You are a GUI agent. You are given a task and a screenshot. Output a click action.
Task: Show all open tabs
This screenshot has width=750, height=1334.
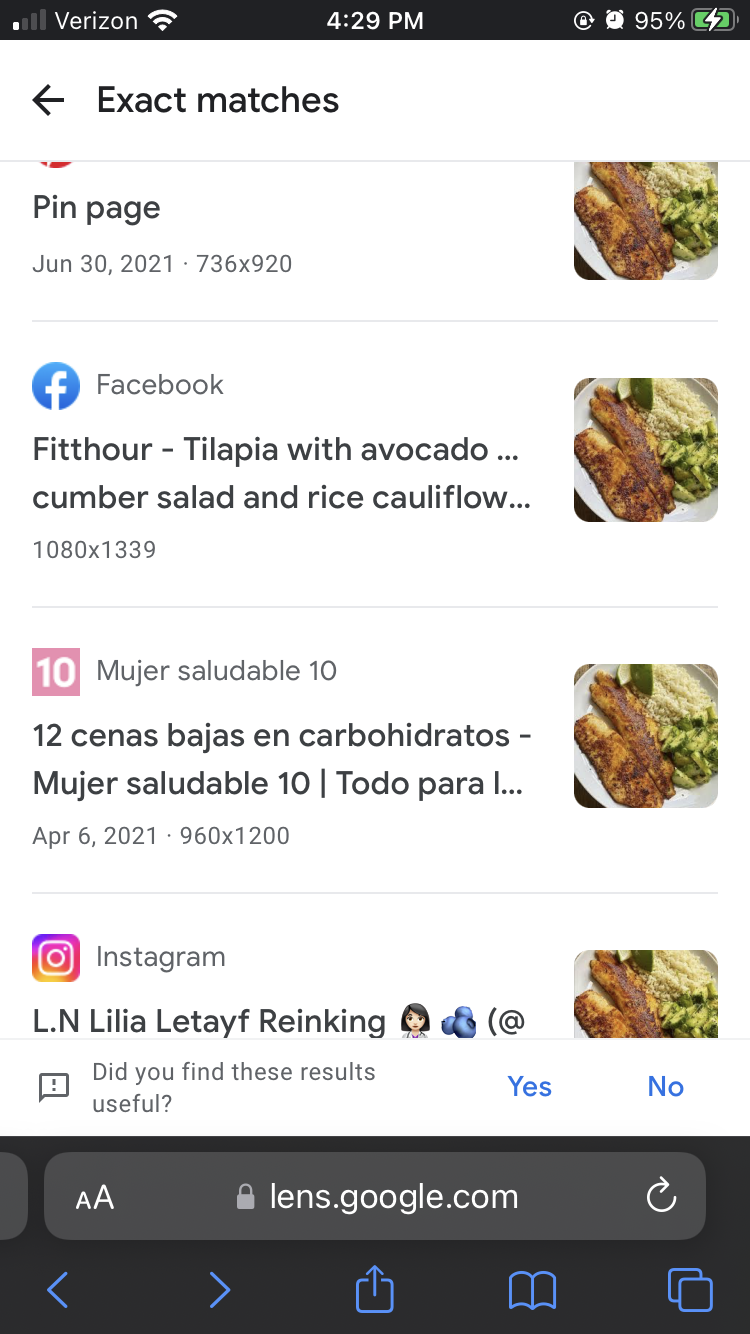point(690,1290)
